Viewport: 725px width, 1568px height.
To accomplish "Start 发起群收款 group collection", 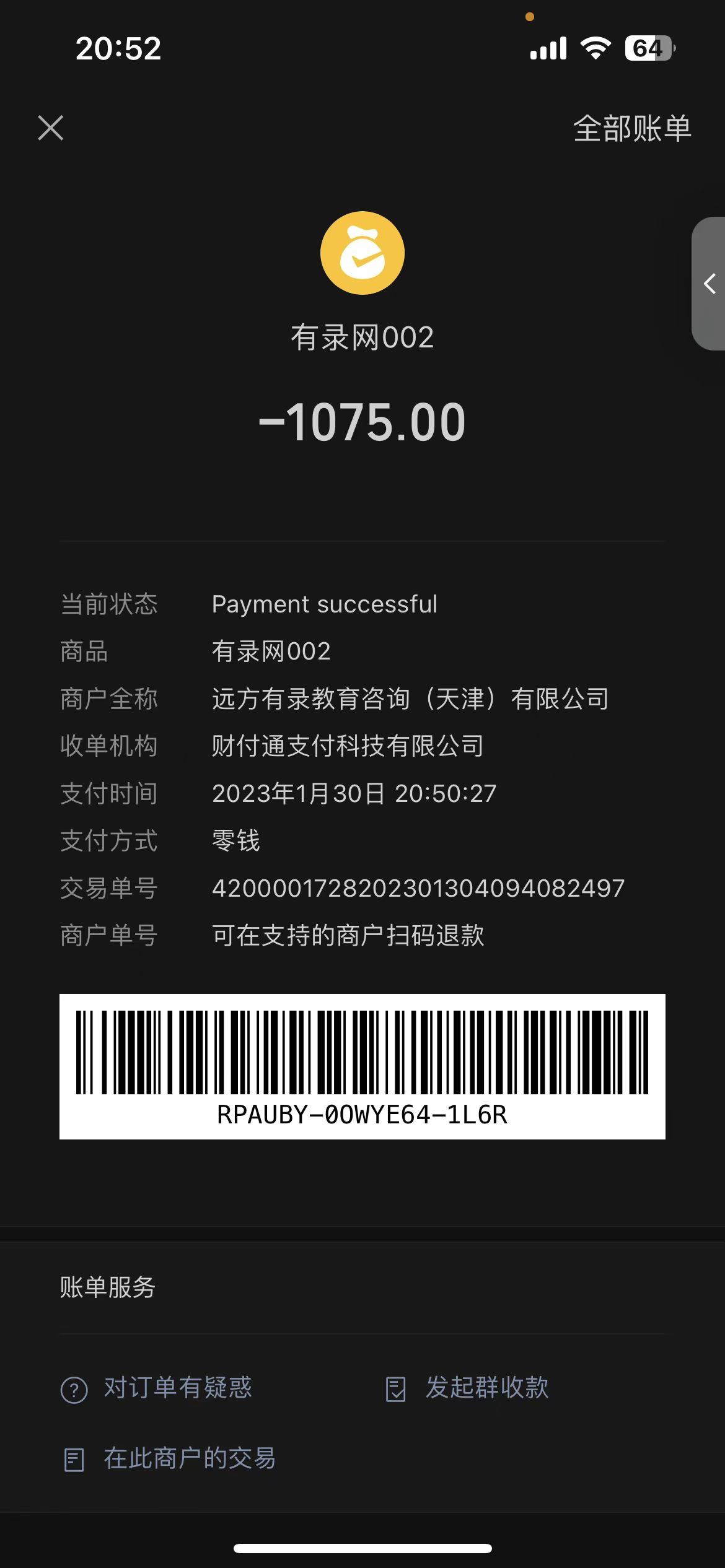I will pos(468,1388).
